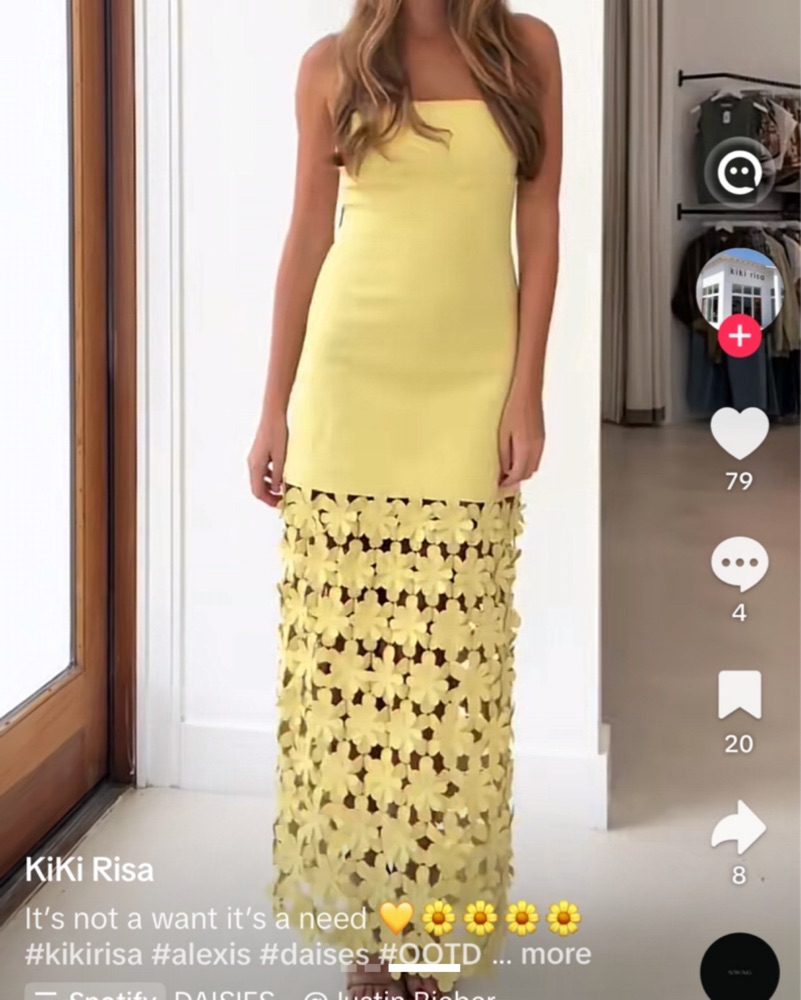Like this KiKi Risa video

(x=739, y=432)
